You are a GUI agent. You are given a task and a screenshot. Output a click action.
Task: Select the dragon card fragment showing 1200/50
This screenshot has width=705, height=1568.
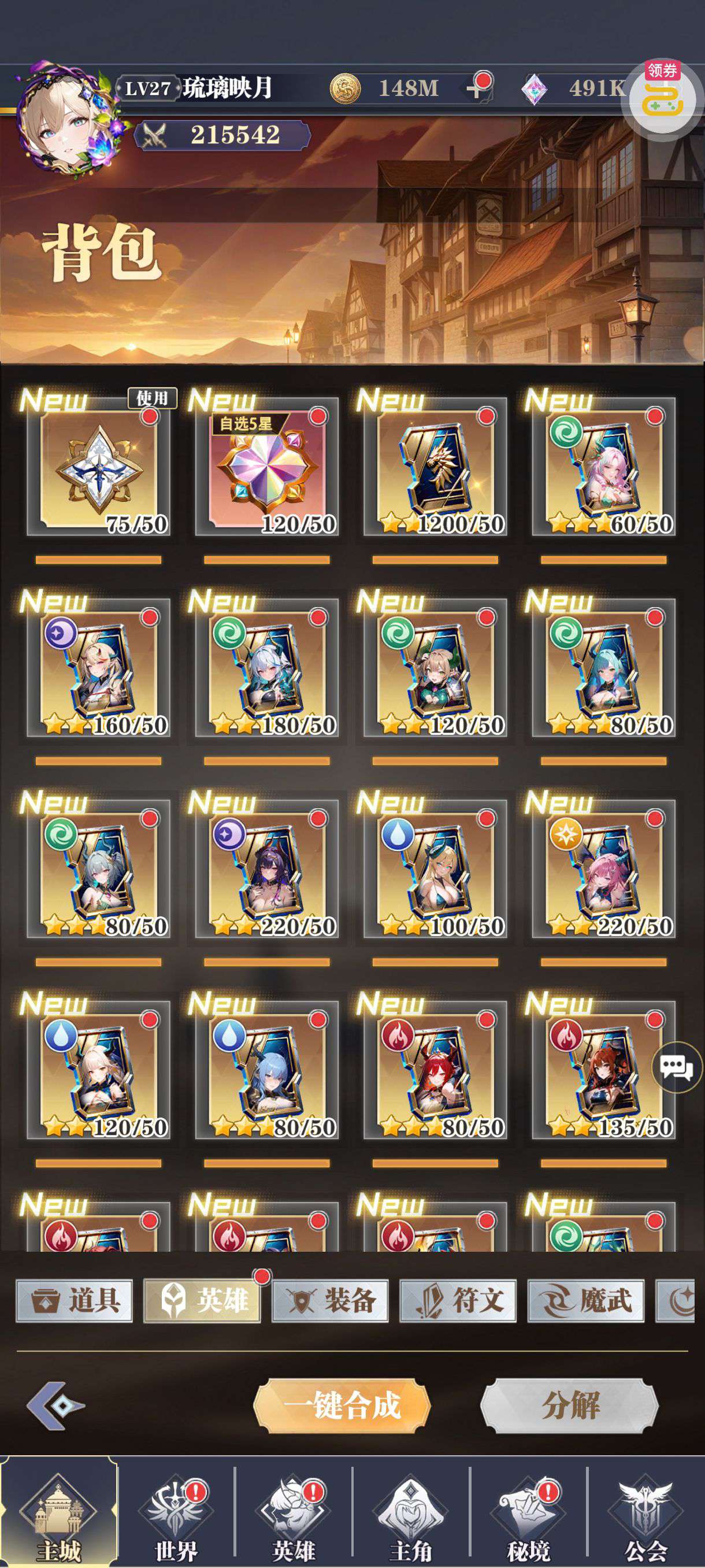point(435,468)
